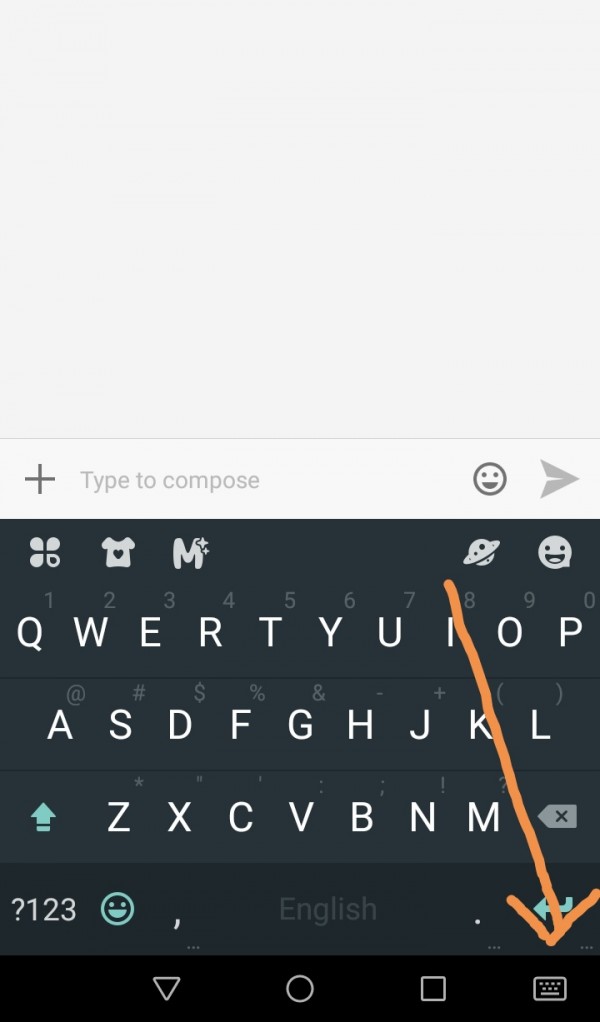Go back with navigation bar triangle

167,989
